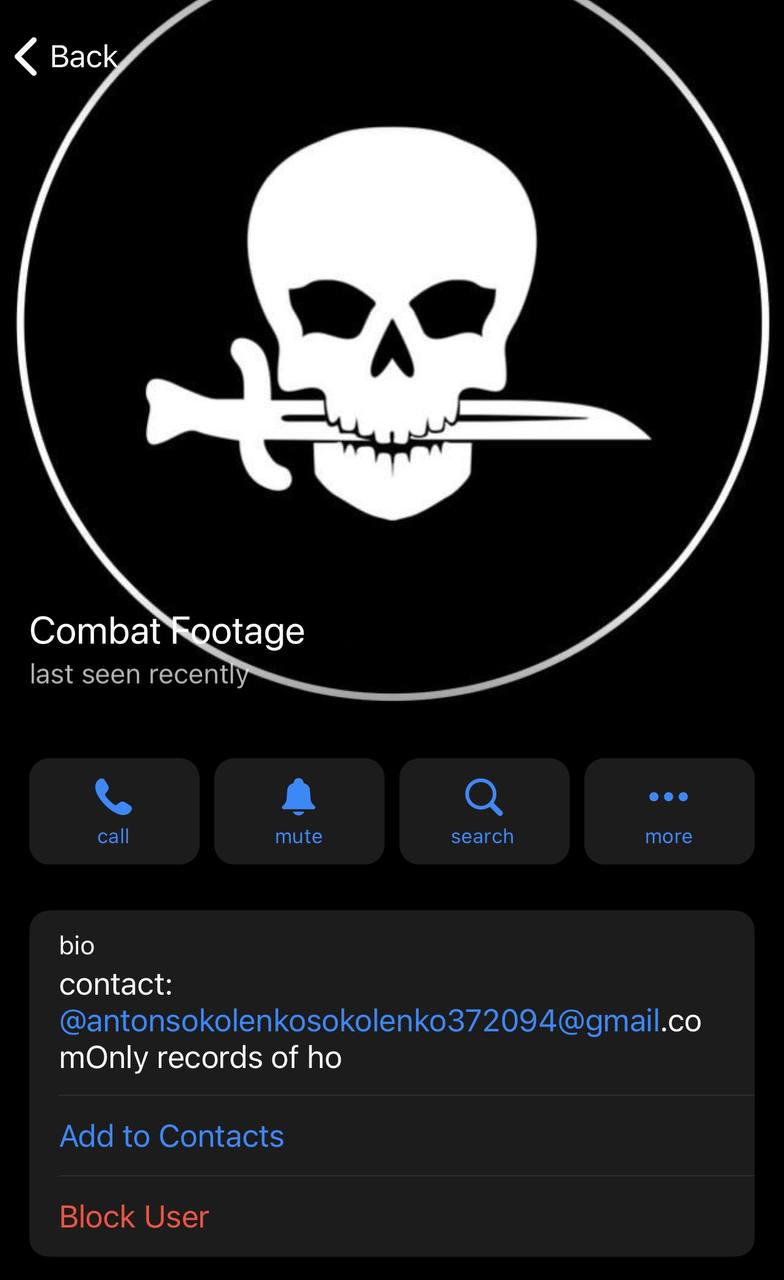784x1280 pixels.
Task: Mute notifications from Combat Footage
Action: (299, 811)
